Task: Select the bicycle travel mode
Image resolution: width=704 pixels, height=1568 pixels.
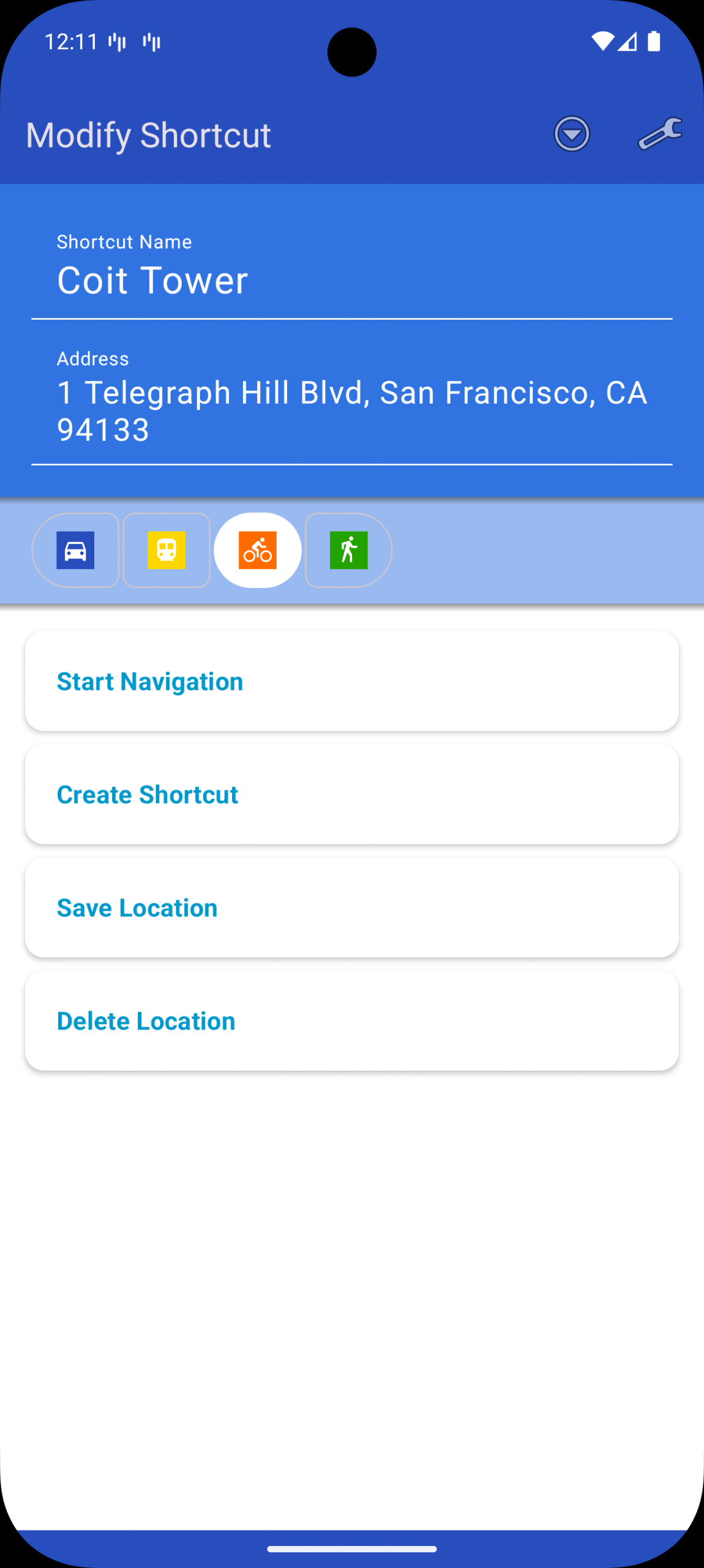Action: pyautogui.click(x=258, y=550)
